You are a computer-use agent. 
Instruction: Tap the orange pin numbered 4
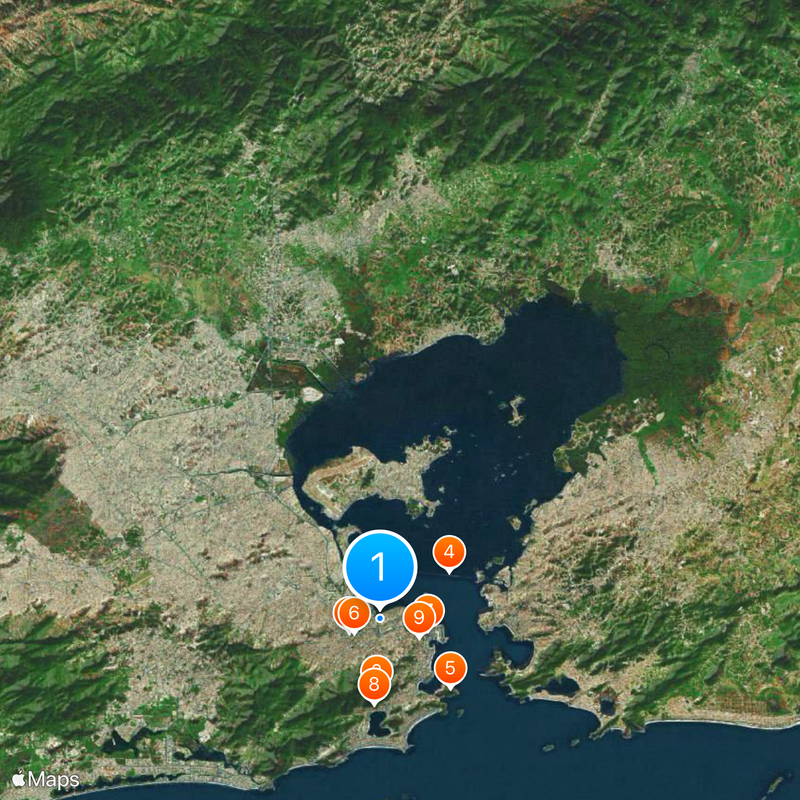[x=449, y=551]
